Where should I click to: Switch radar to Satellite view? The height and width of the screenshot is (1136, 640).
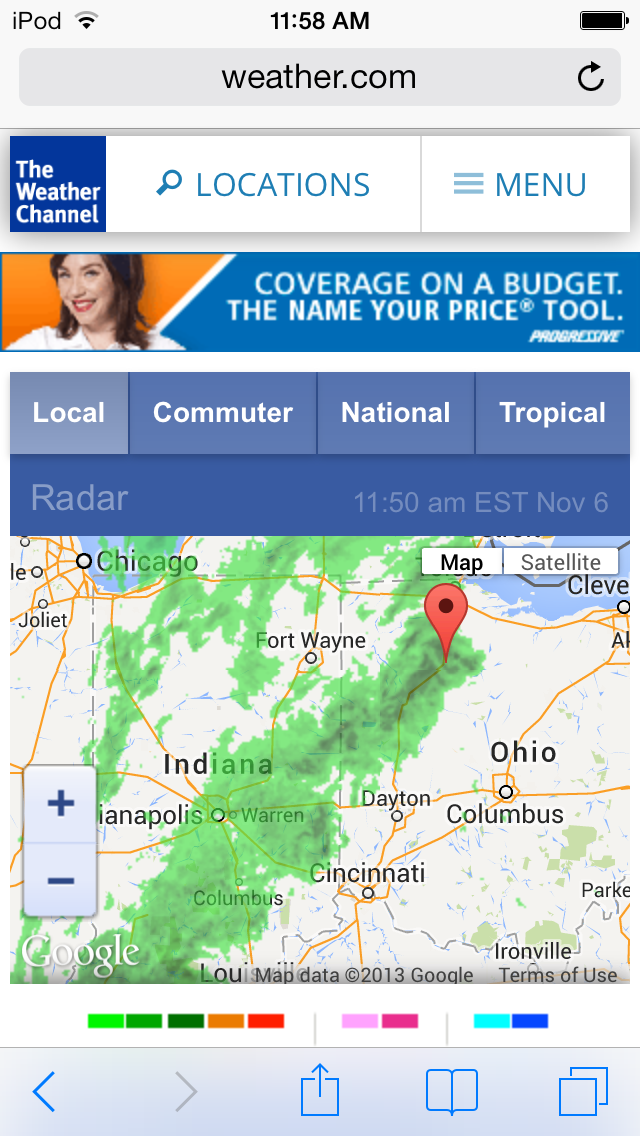[x=561, y=562]
